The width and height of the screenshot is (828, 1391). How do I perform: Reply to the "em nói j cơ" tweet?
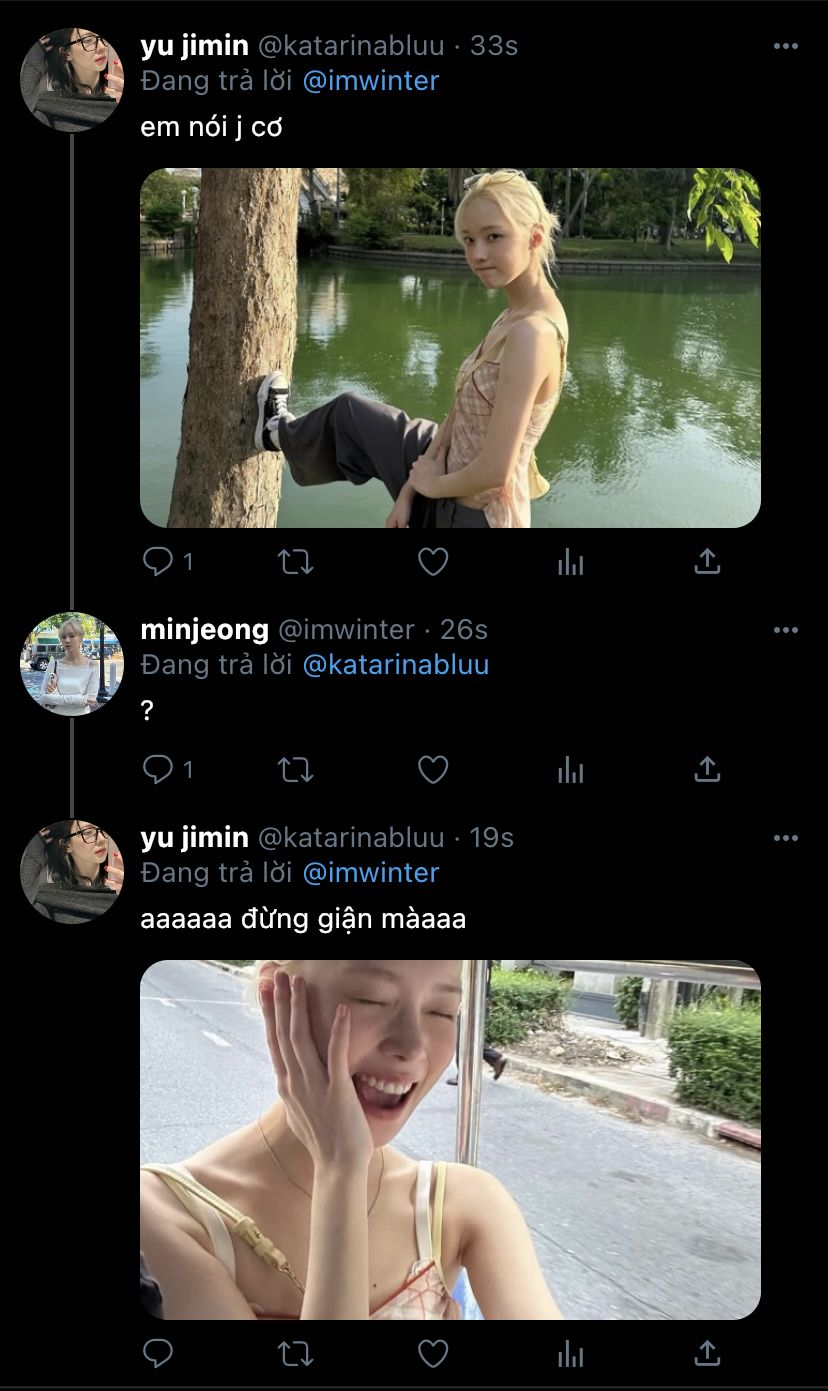click(158, 562)
